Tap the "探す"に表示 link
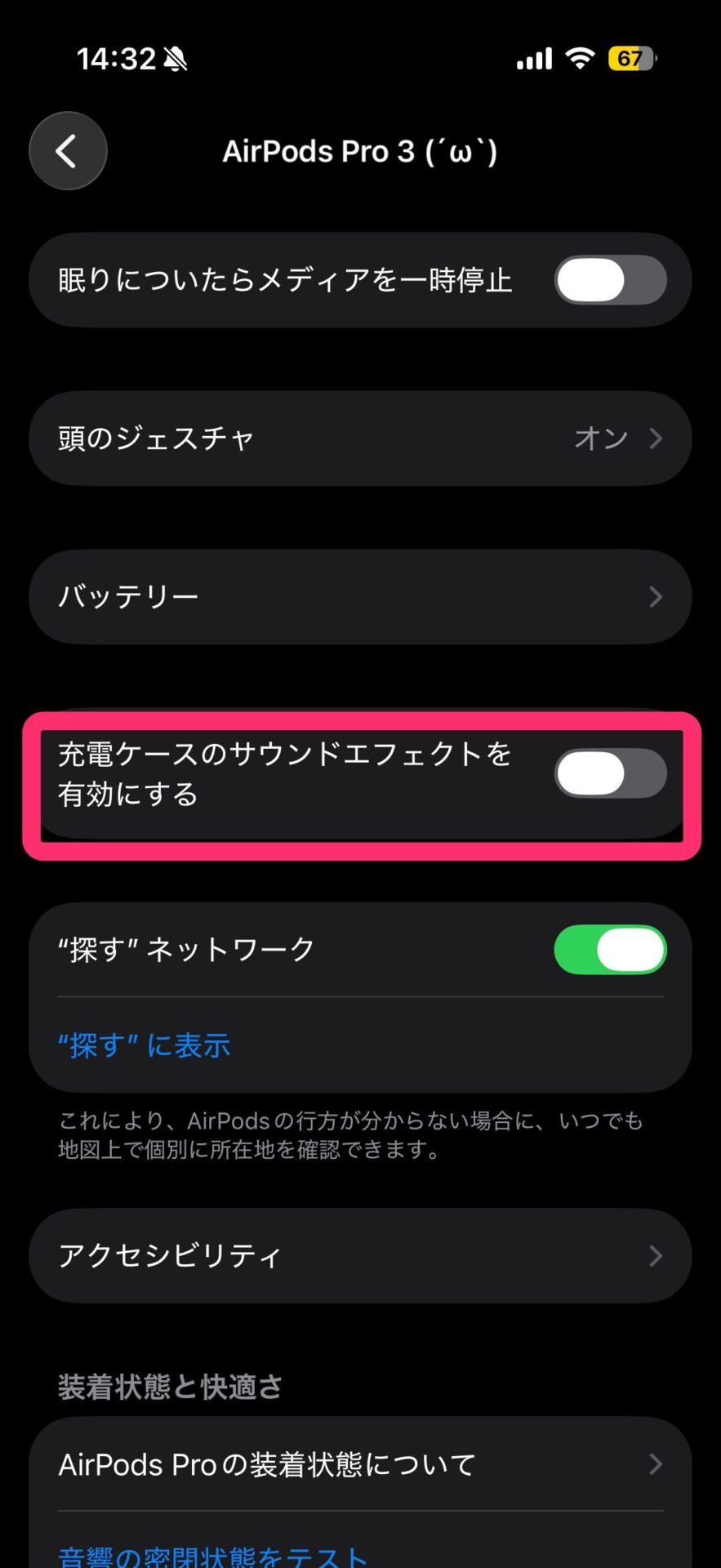Image resolution: width=721 pixels, height=1568 pixels. [145, 1045]
